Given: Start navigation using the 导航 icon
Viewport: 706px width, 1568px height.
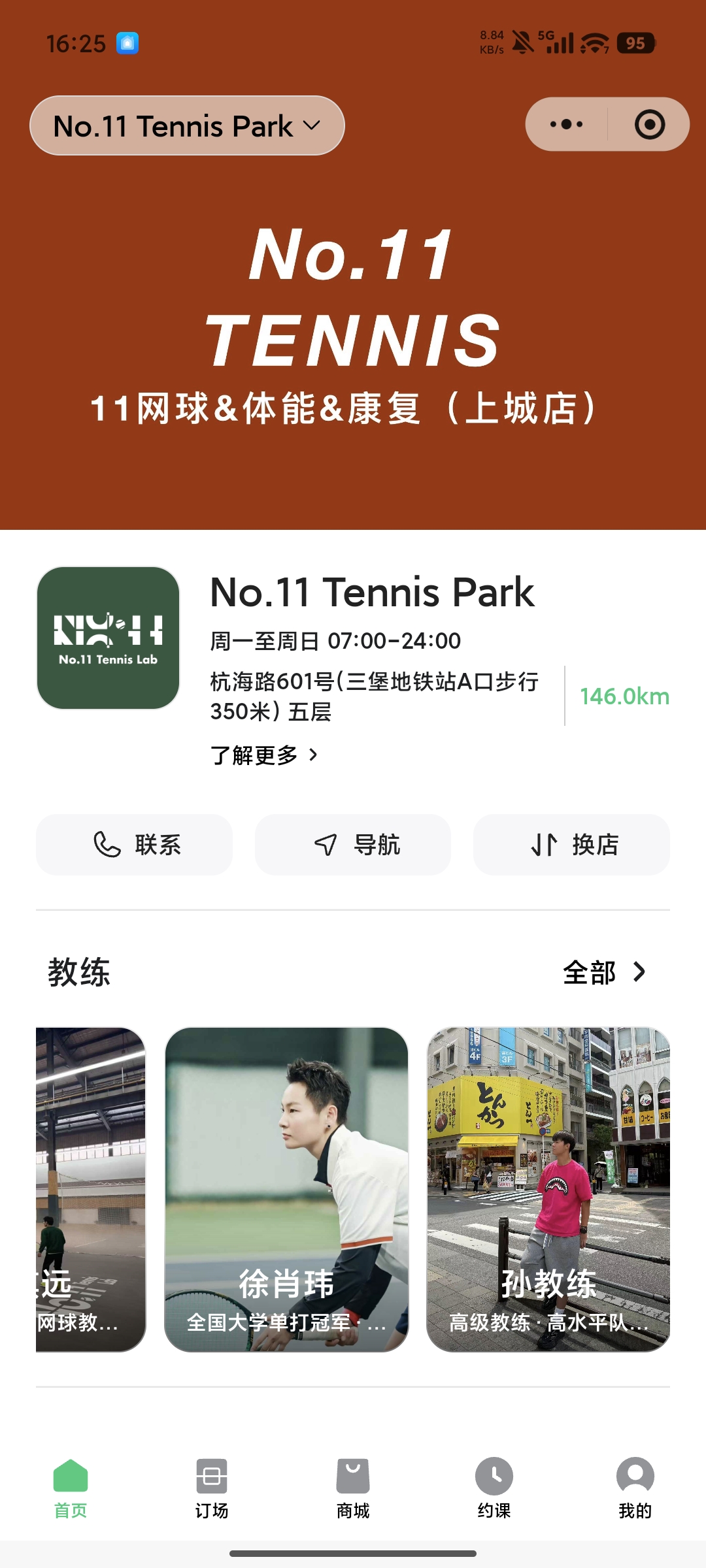Looking at the screenshot, I should [352, 845].
